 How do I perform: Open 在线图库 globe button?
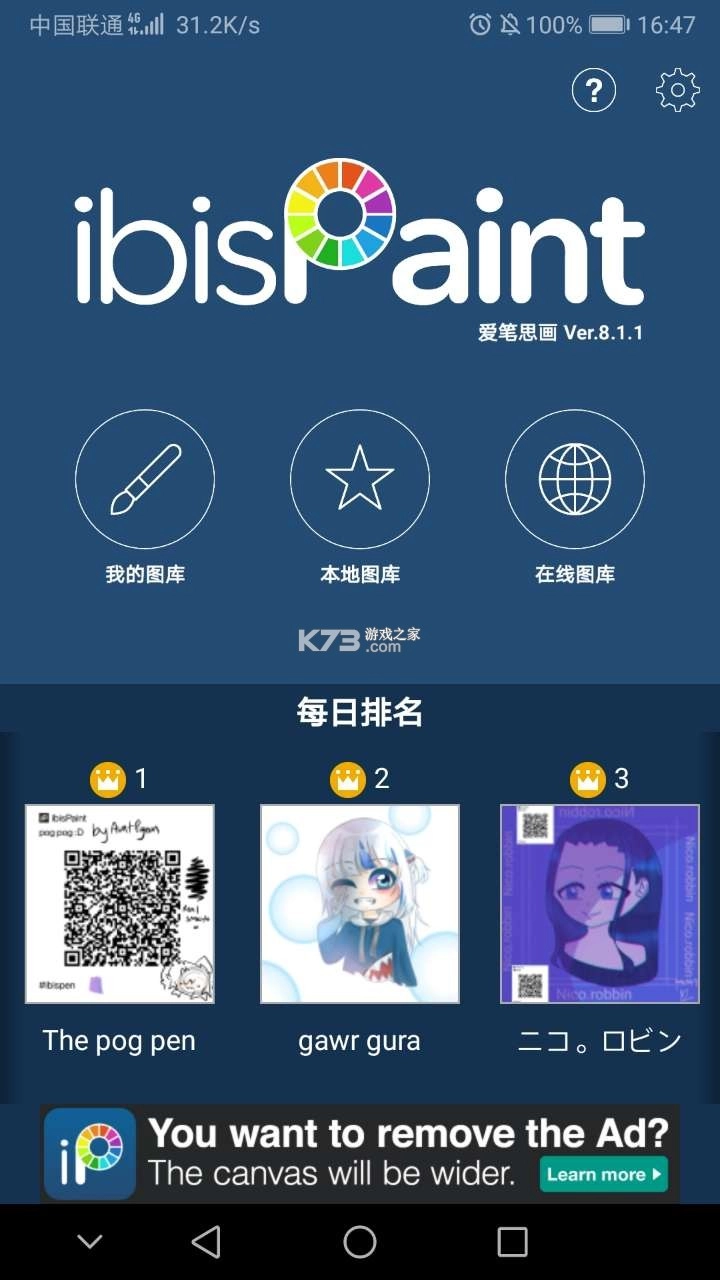click(575, 480)
